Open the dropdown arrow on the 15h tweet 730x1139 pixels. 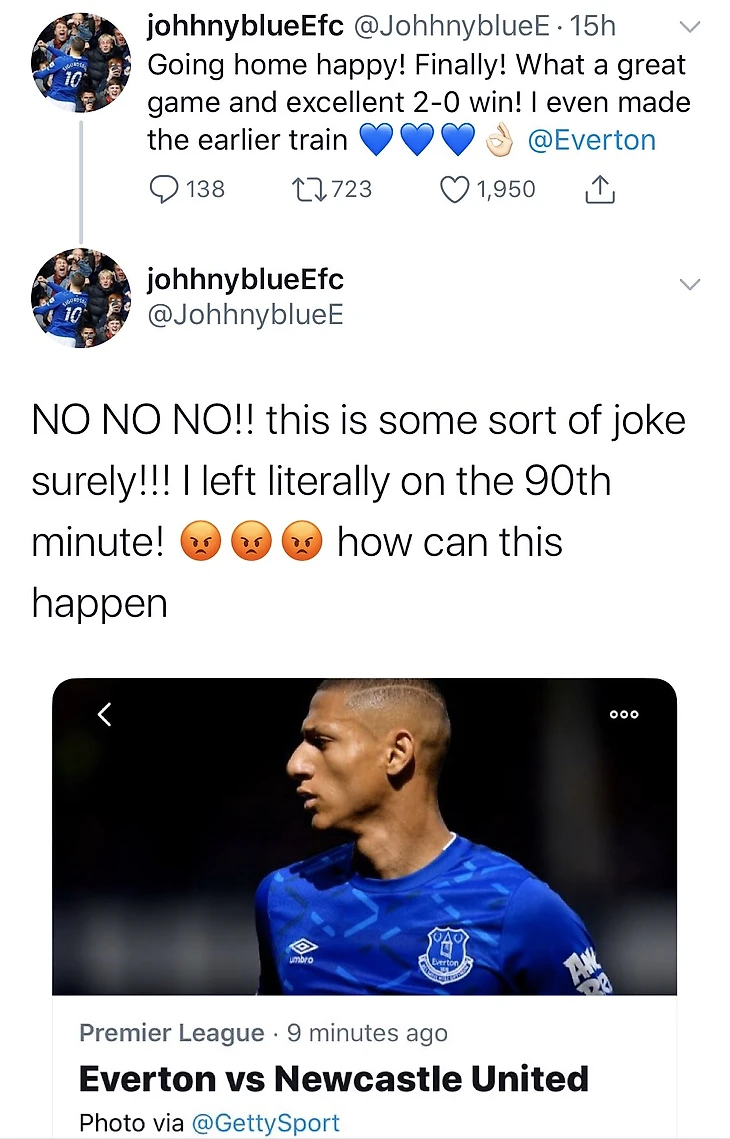[689, 27]
